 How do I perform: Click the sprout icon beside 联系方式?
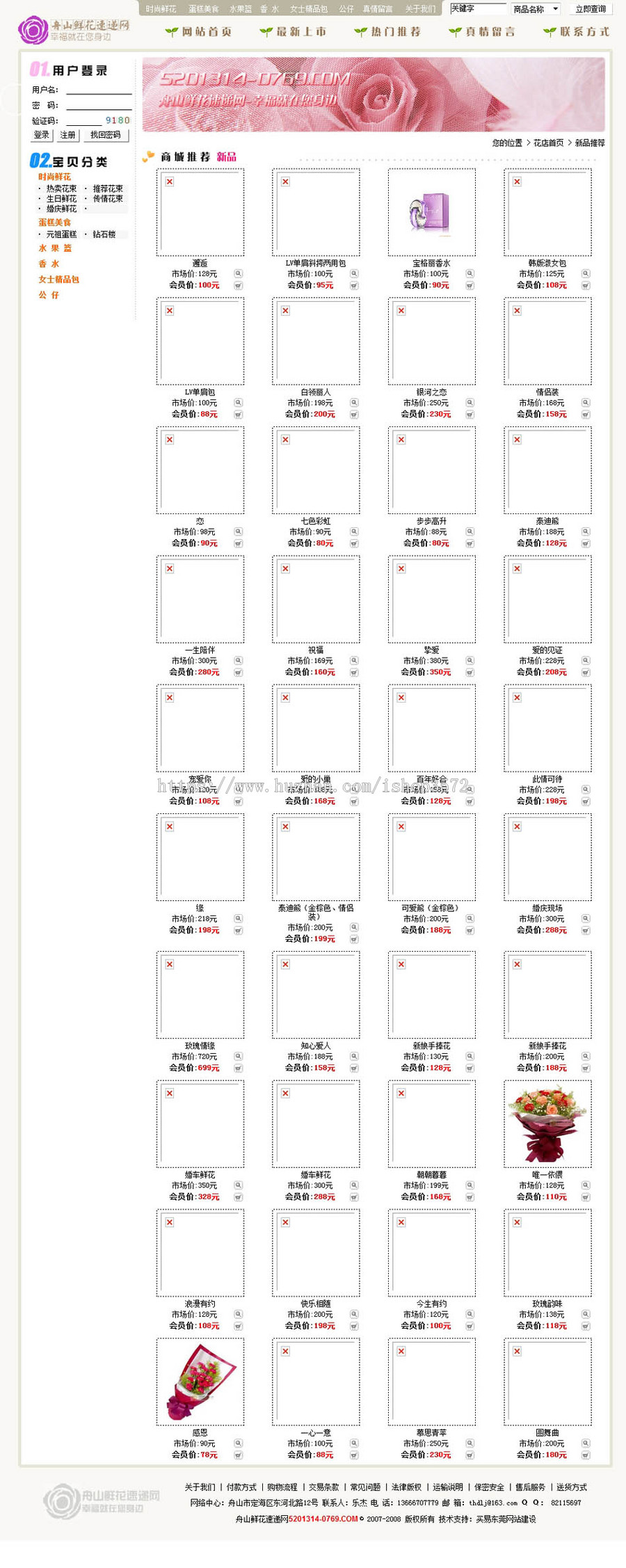click(549, 31)
